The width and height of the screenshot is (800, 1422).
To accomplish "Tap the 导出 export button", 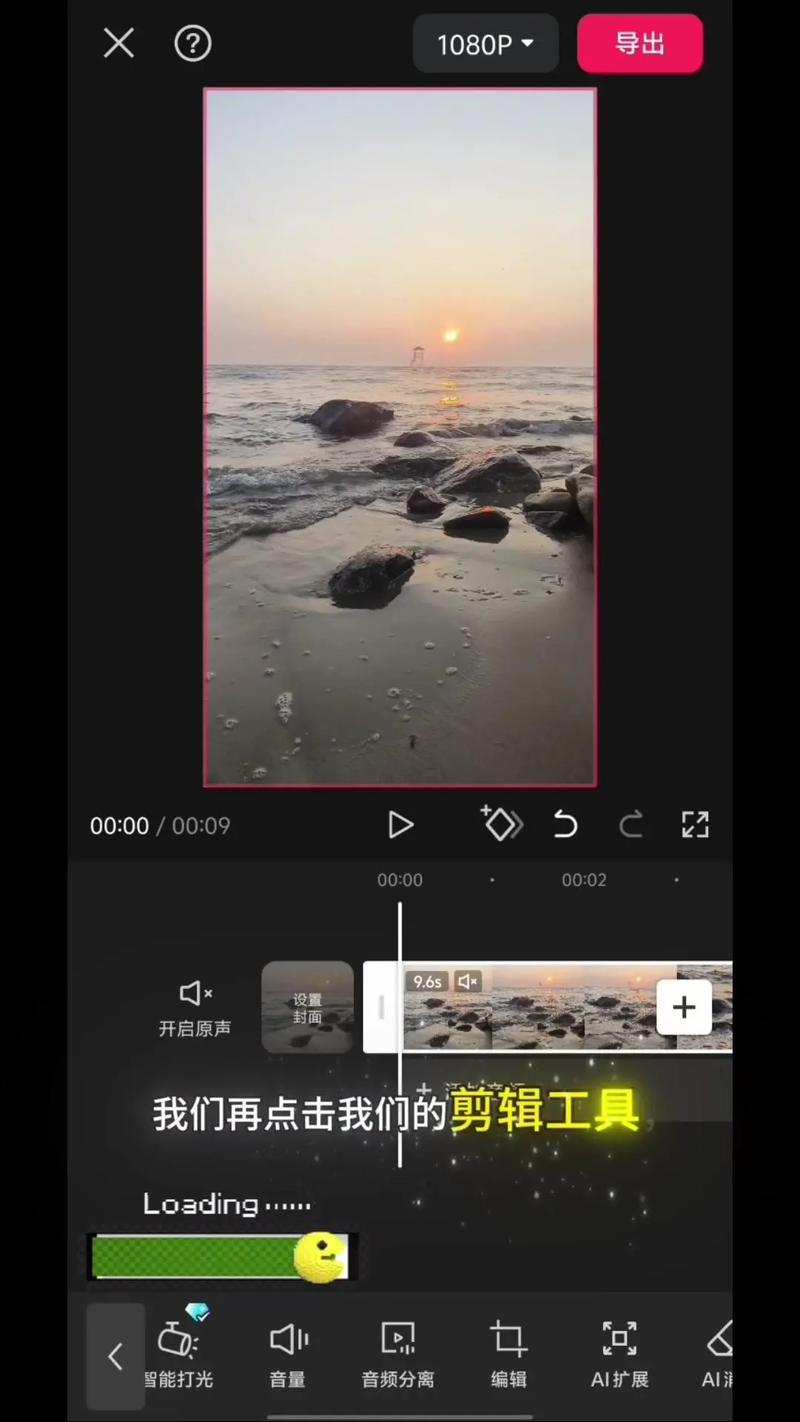I will pos(640,43).
